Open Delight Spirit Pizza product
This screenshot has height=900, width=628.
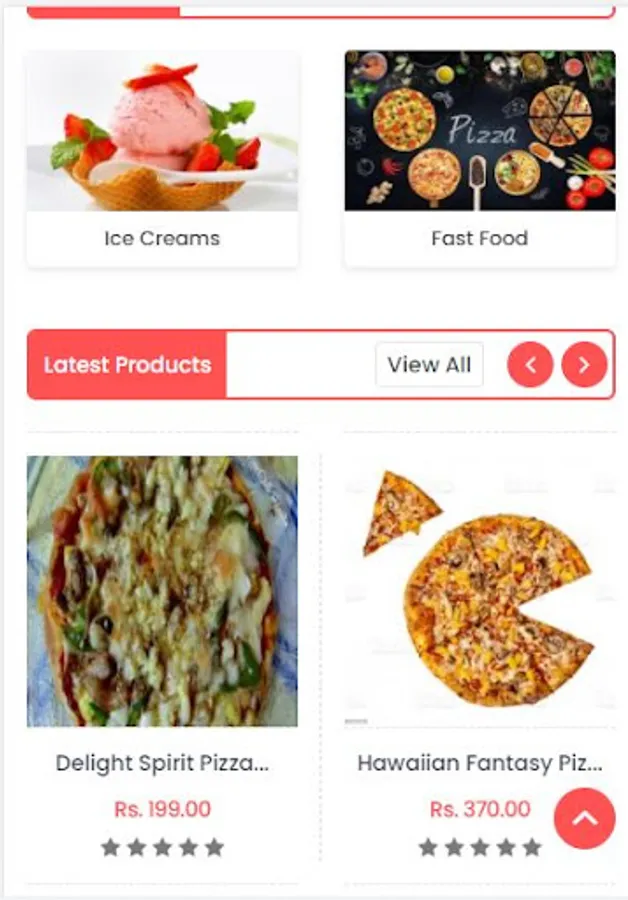click(162, 763)
